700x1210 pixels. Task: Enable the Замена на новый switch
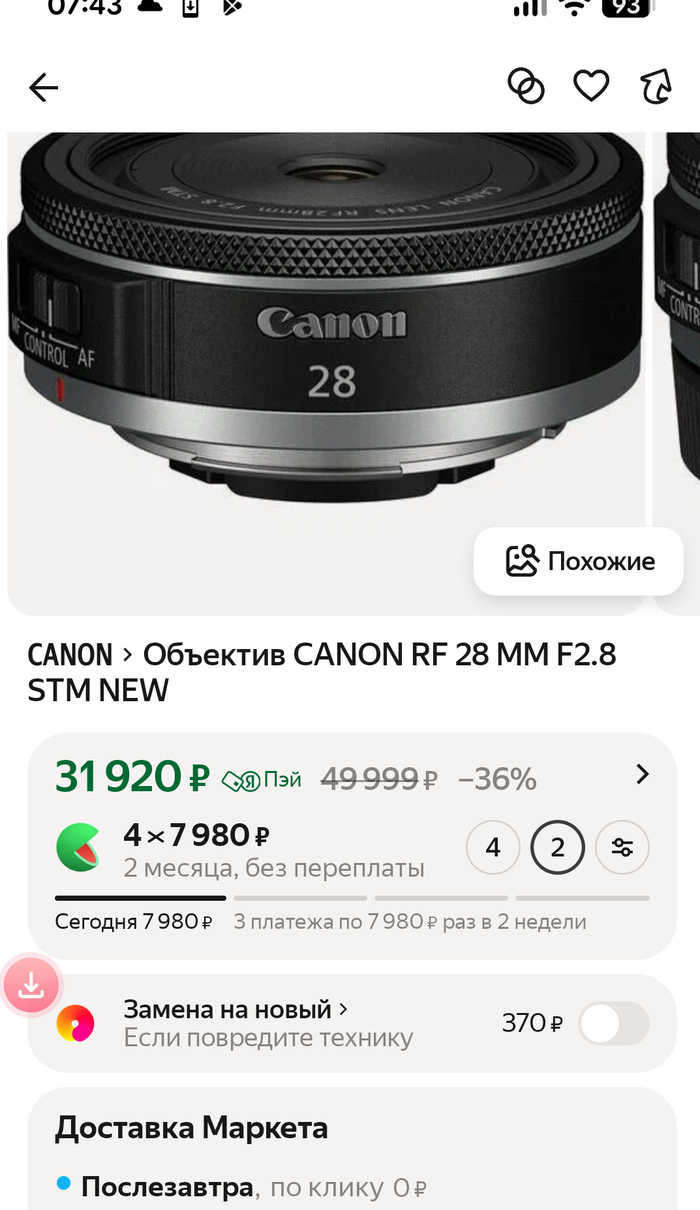(614, 1023)
